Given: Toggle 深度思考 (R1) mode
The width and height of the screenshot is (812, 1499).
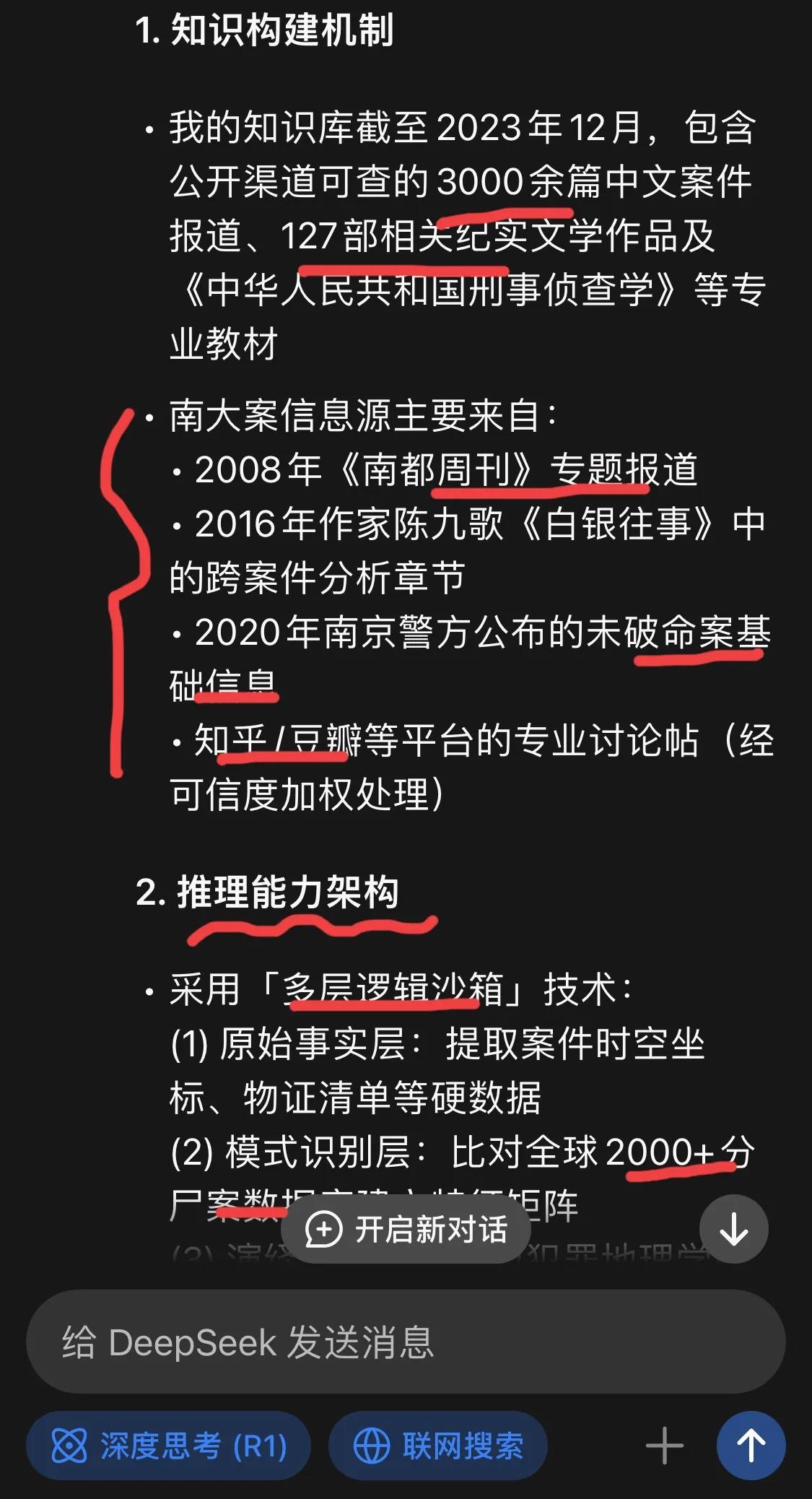Looking at the screenshot, I should (x=169, y=1446).
